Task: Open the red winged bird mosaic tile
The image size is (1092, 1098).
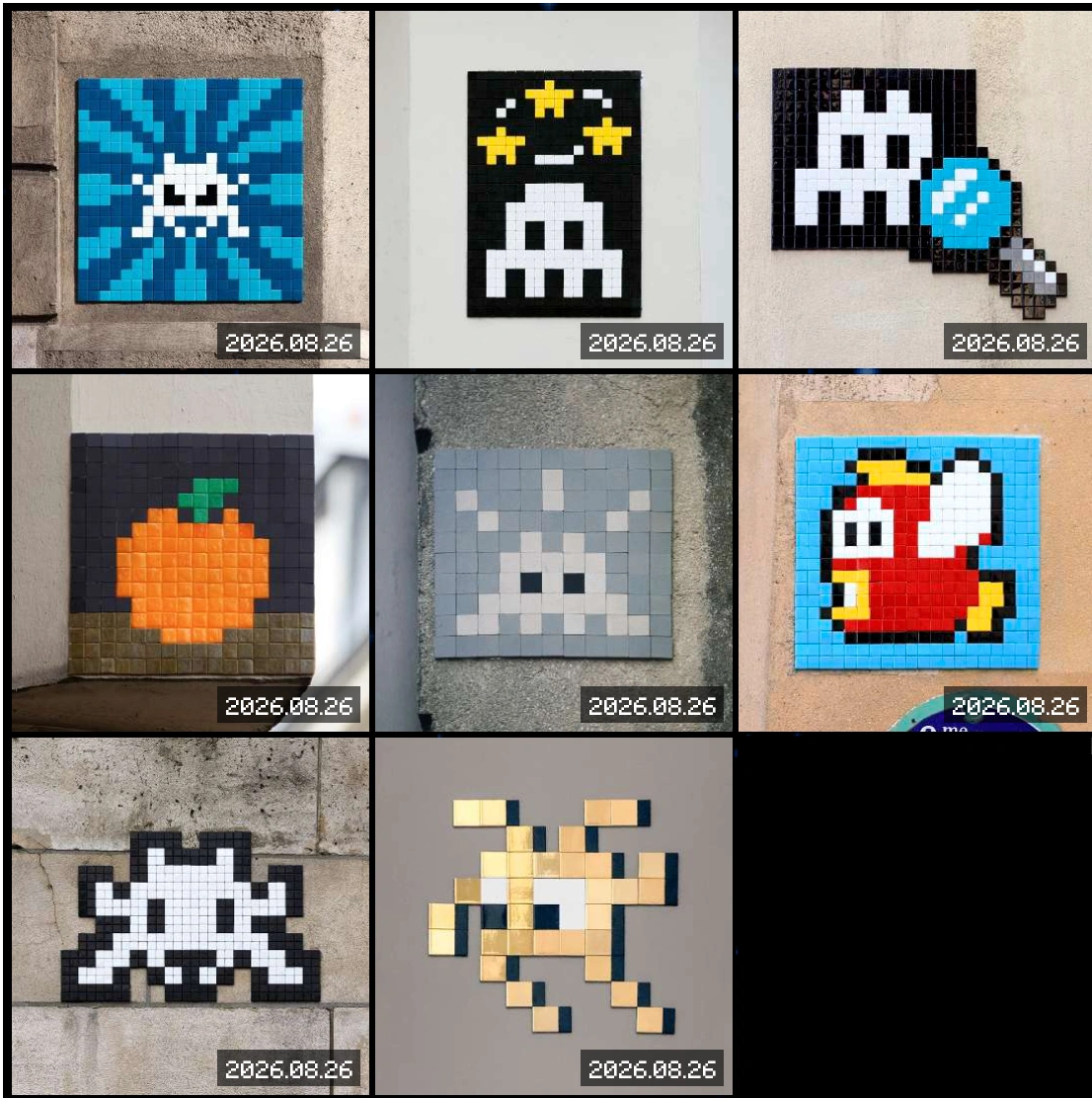Action: pos(915,553)
